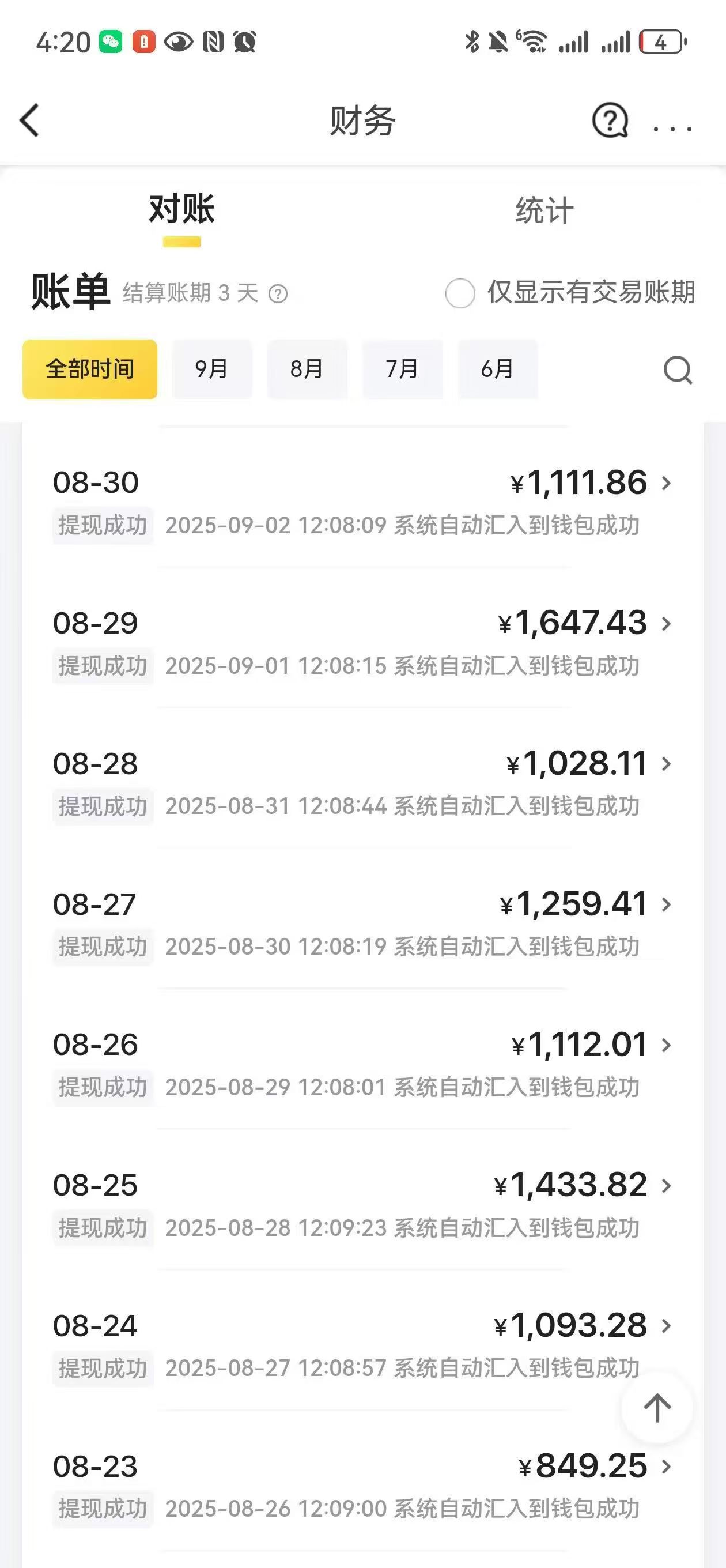Open the help question mark icon
726x1568 pixels.
(610, 120)
